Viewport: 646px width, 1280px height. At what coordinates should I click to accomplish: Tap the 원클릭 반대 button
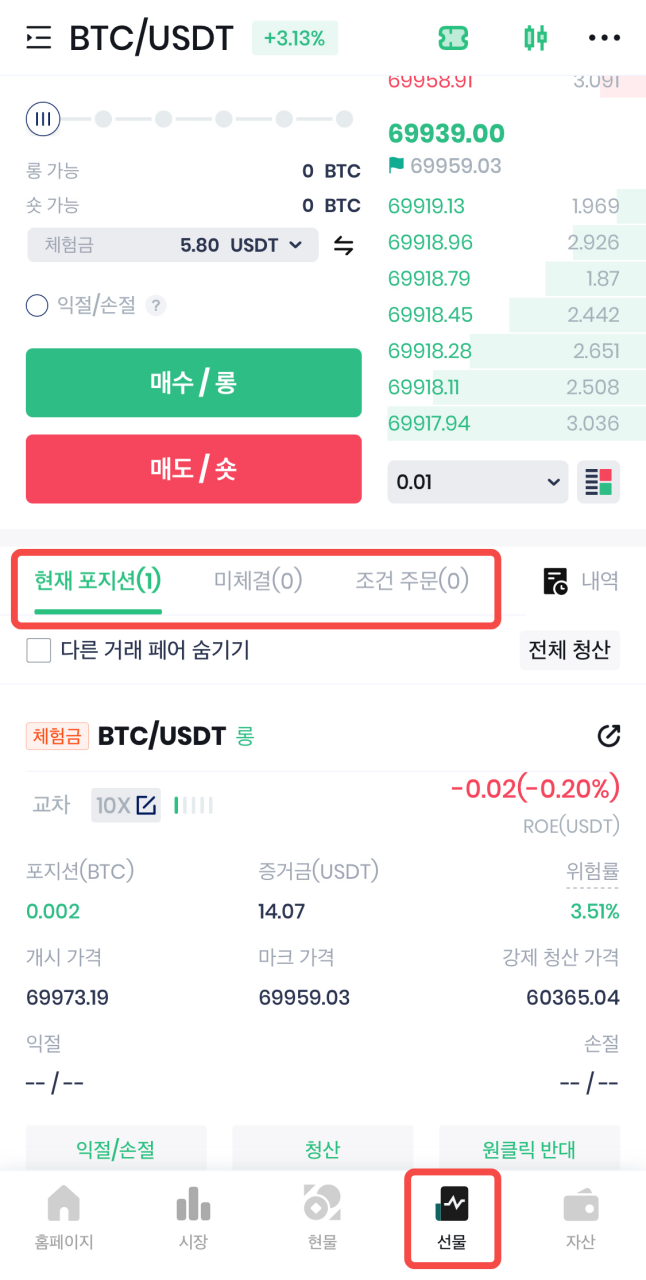pyautogui.click(x=529, y=1149)
